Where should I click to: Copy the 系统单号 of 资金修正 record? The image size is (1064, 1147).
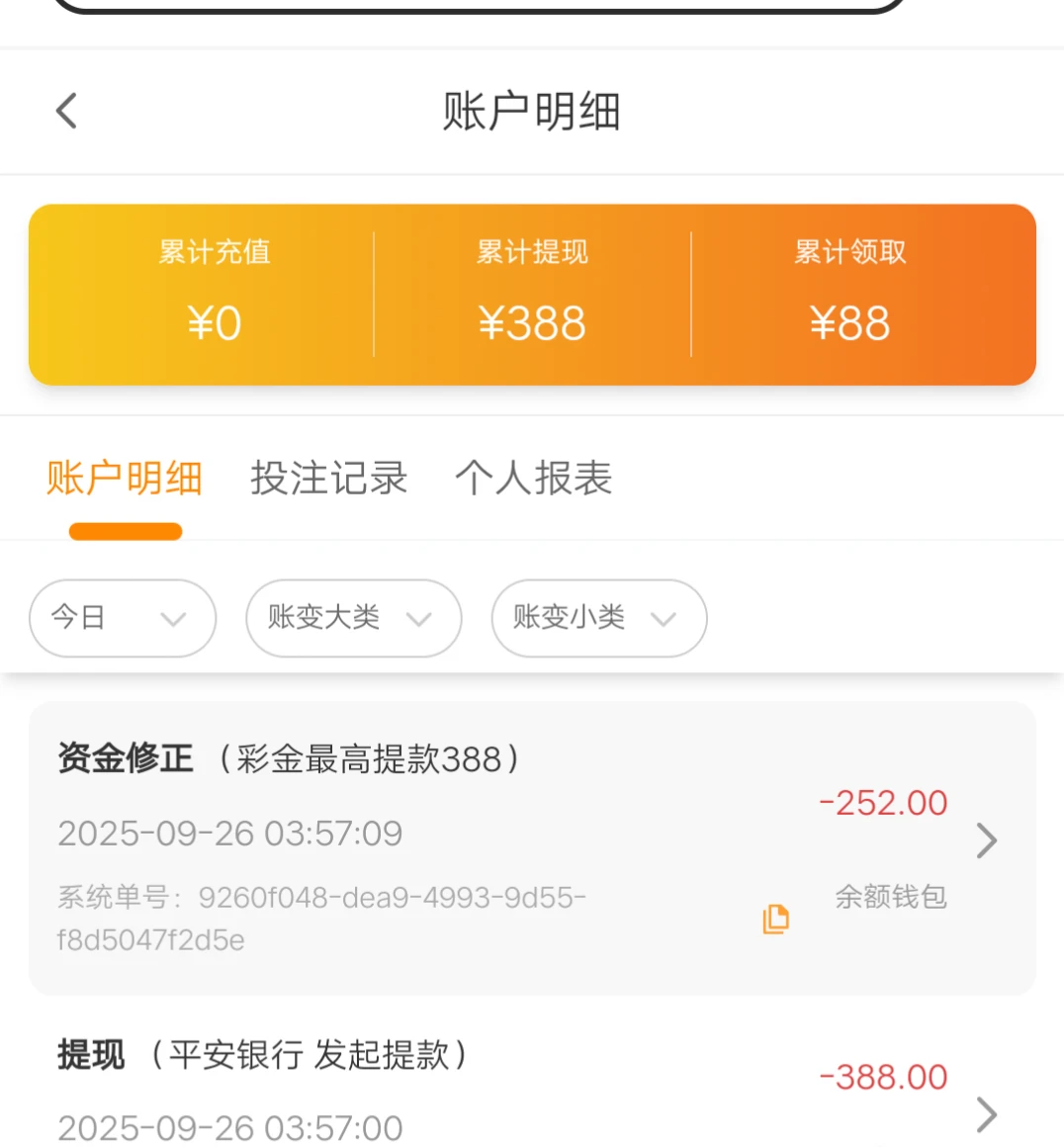[x=776, y=919]
